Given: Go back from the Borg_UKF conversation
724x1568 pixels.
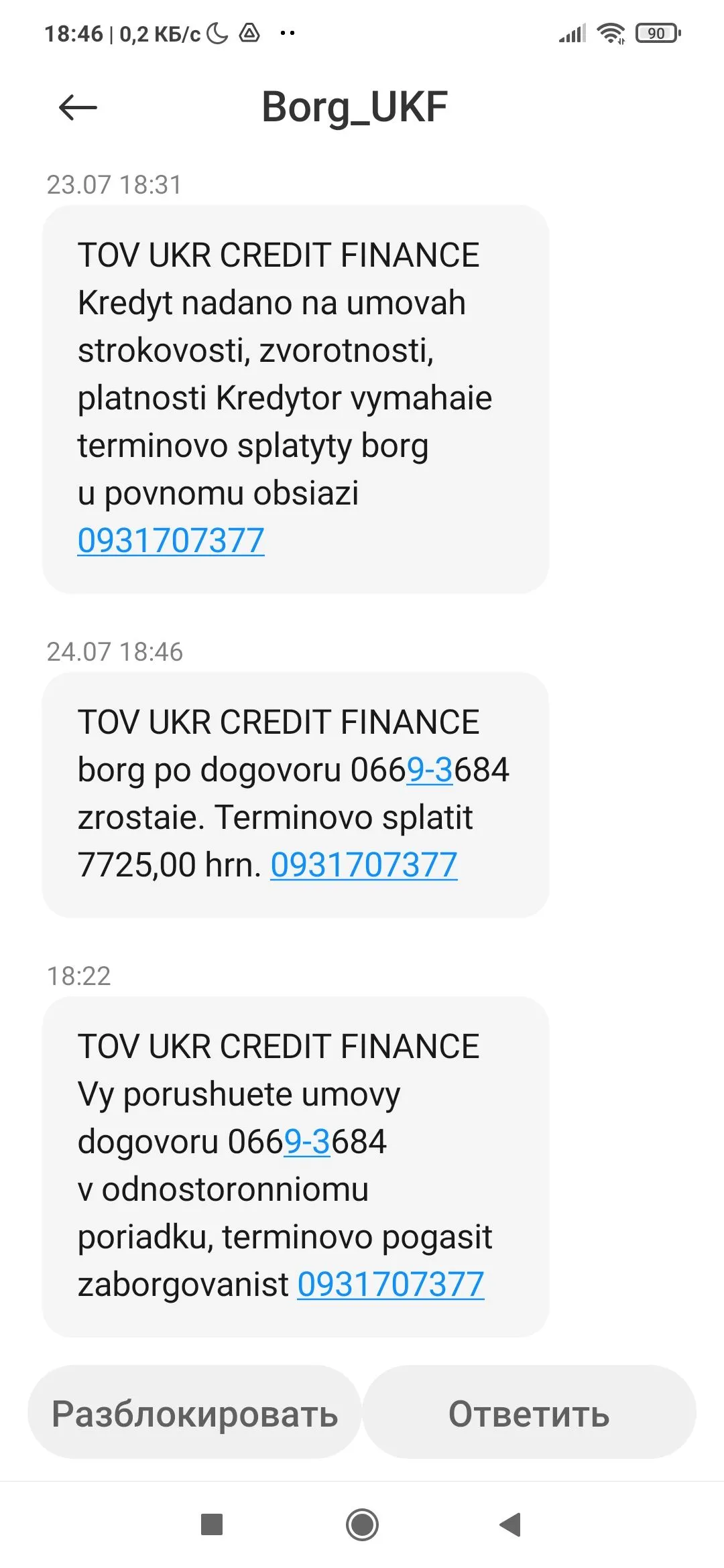Looking at the screenshot, I should [78, 107].
